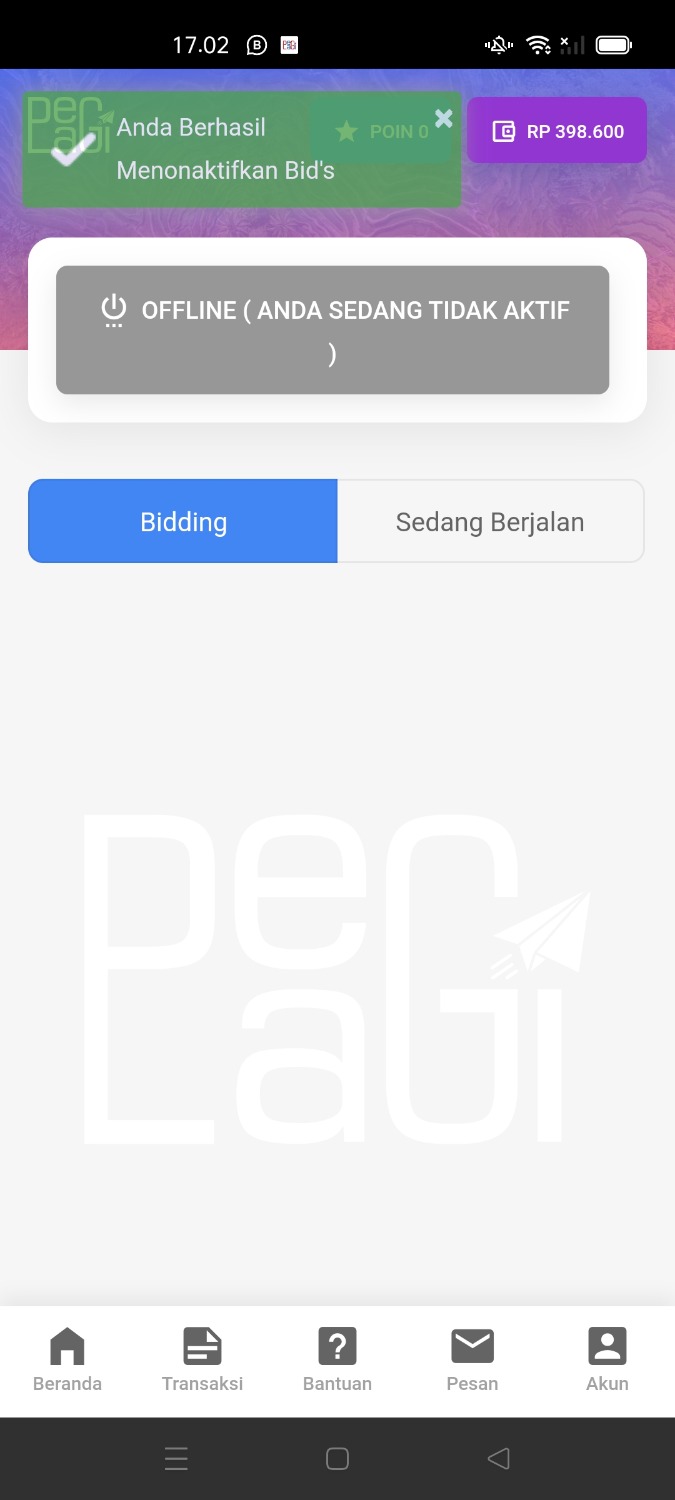The height and width of the screenshot is (1500, 675).
Task: Open the Akun account tab
Action: pos(607,1360)
